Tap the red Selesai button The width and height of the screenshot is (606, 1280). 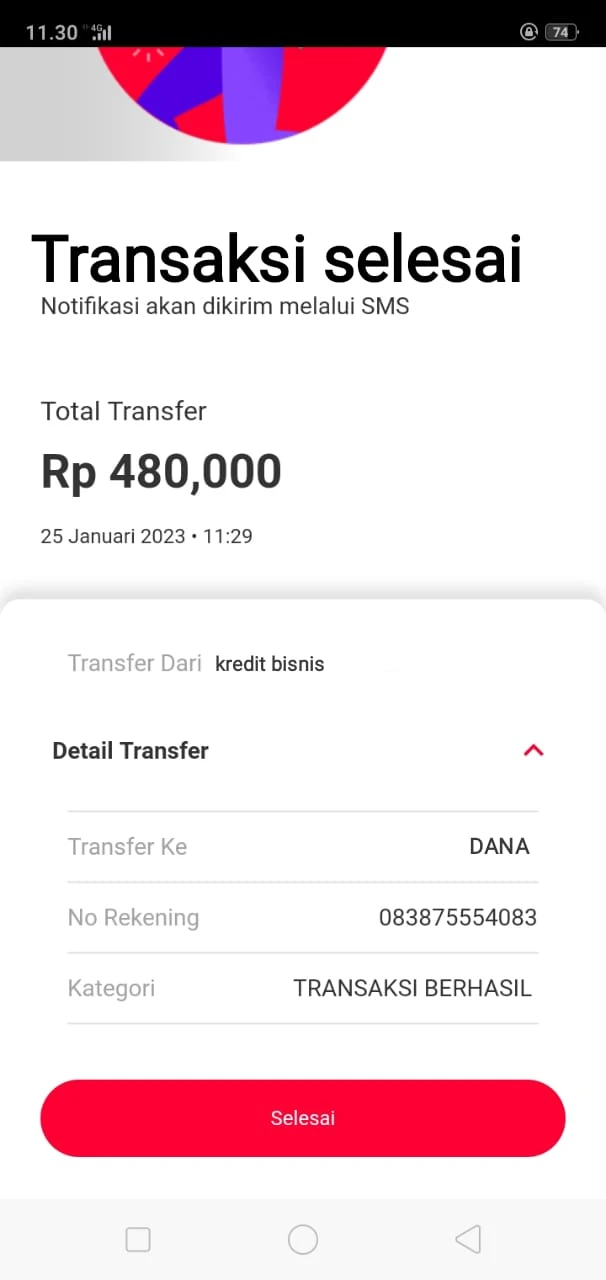[302, 1118]
